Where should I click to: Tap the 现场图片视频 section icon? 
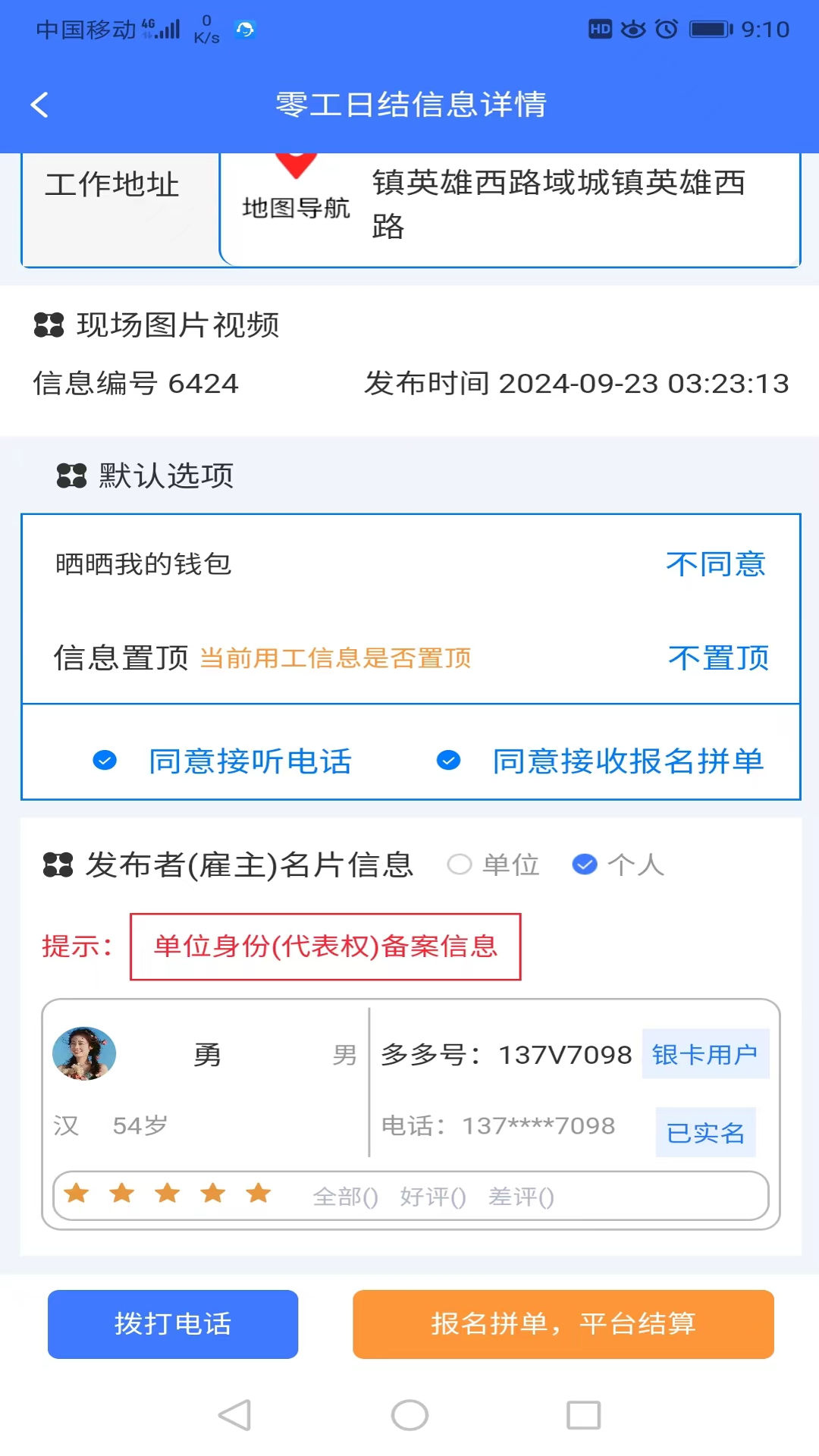coord(49,326)
